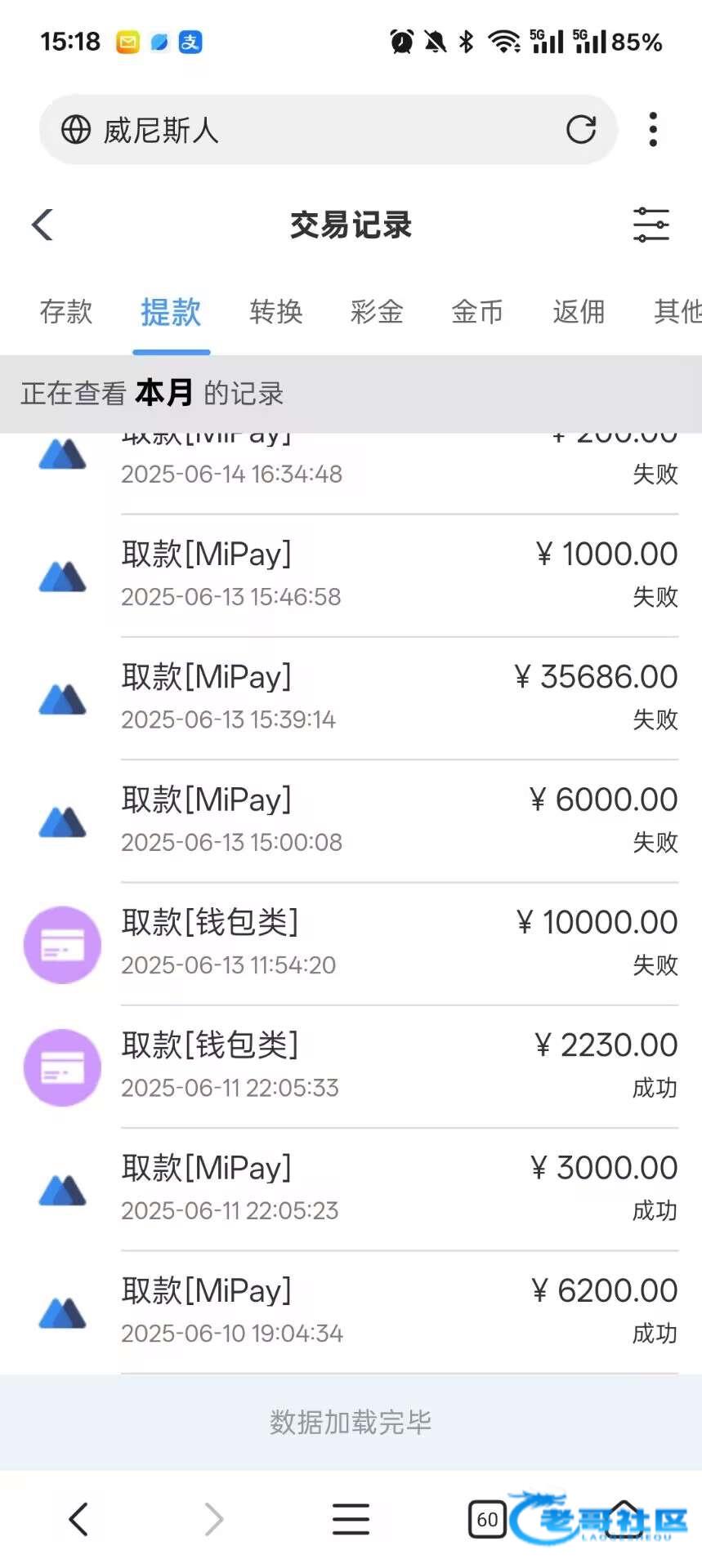View the ¥ 35686.00 failed withdrawal
Viewport: 702px width, 1568px height.
pos(399,697)
